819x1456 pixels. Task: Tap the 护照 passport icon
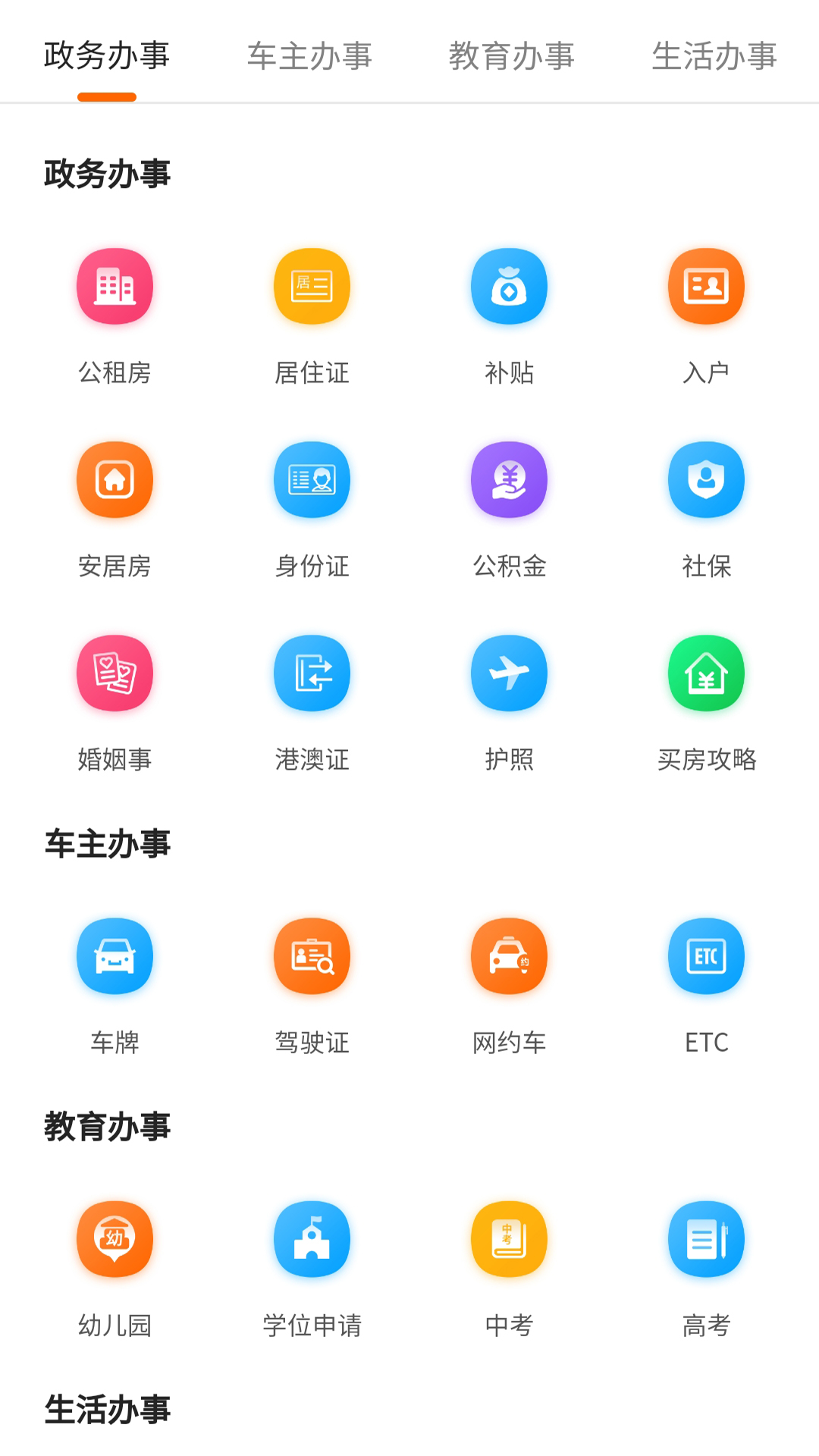509,673
